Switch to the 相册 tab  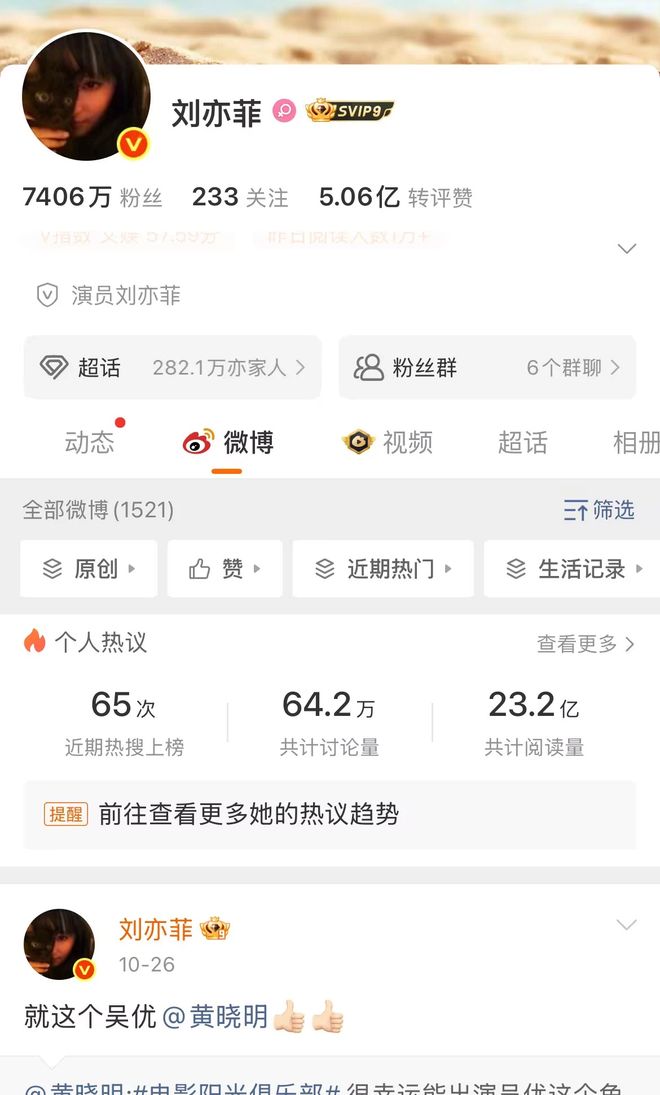[636, 442]
